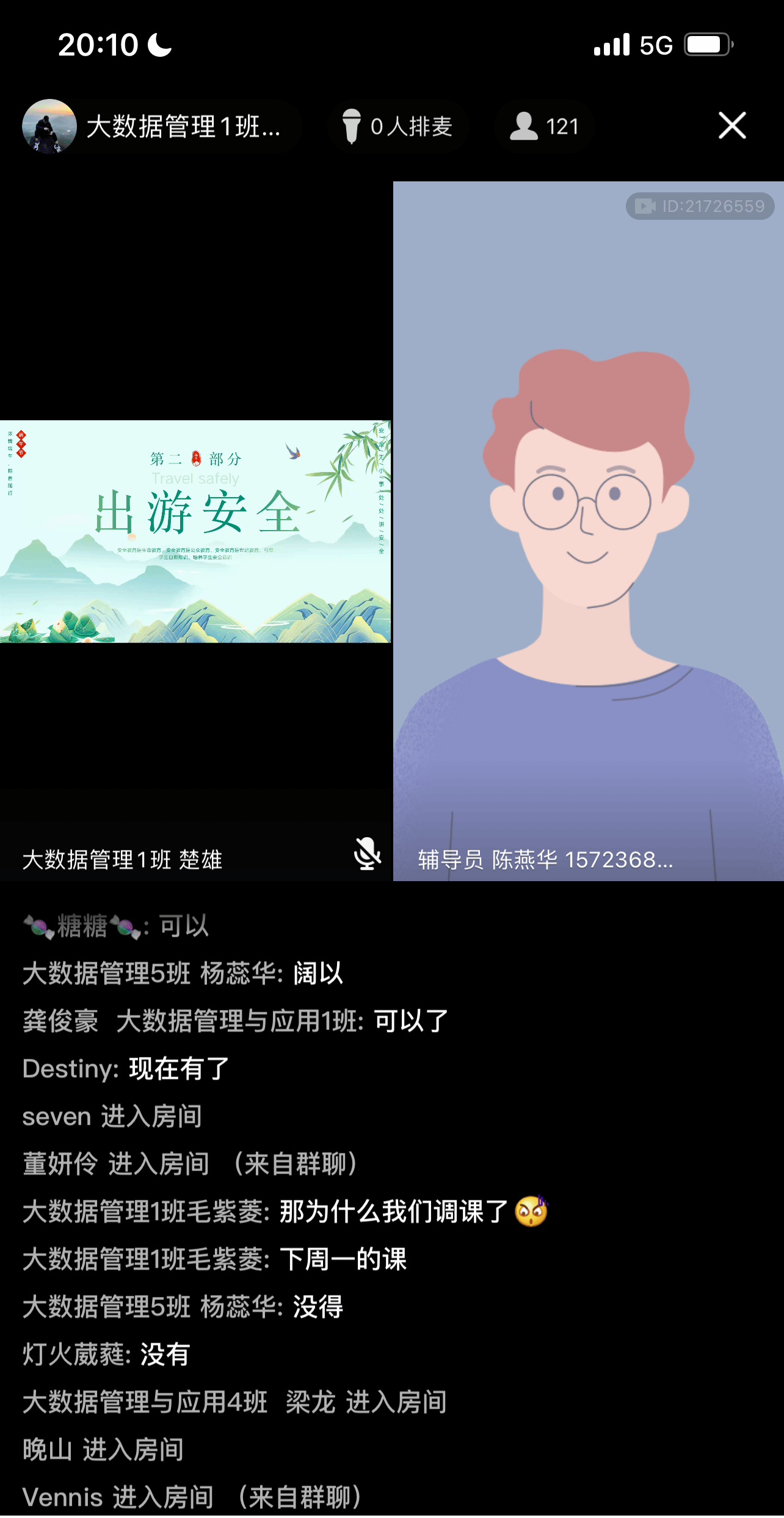The height and width of the screenshot is (1518, 784).
Task: Open 辅导员 陈燕华's video tile
Action: click(588, 531)
